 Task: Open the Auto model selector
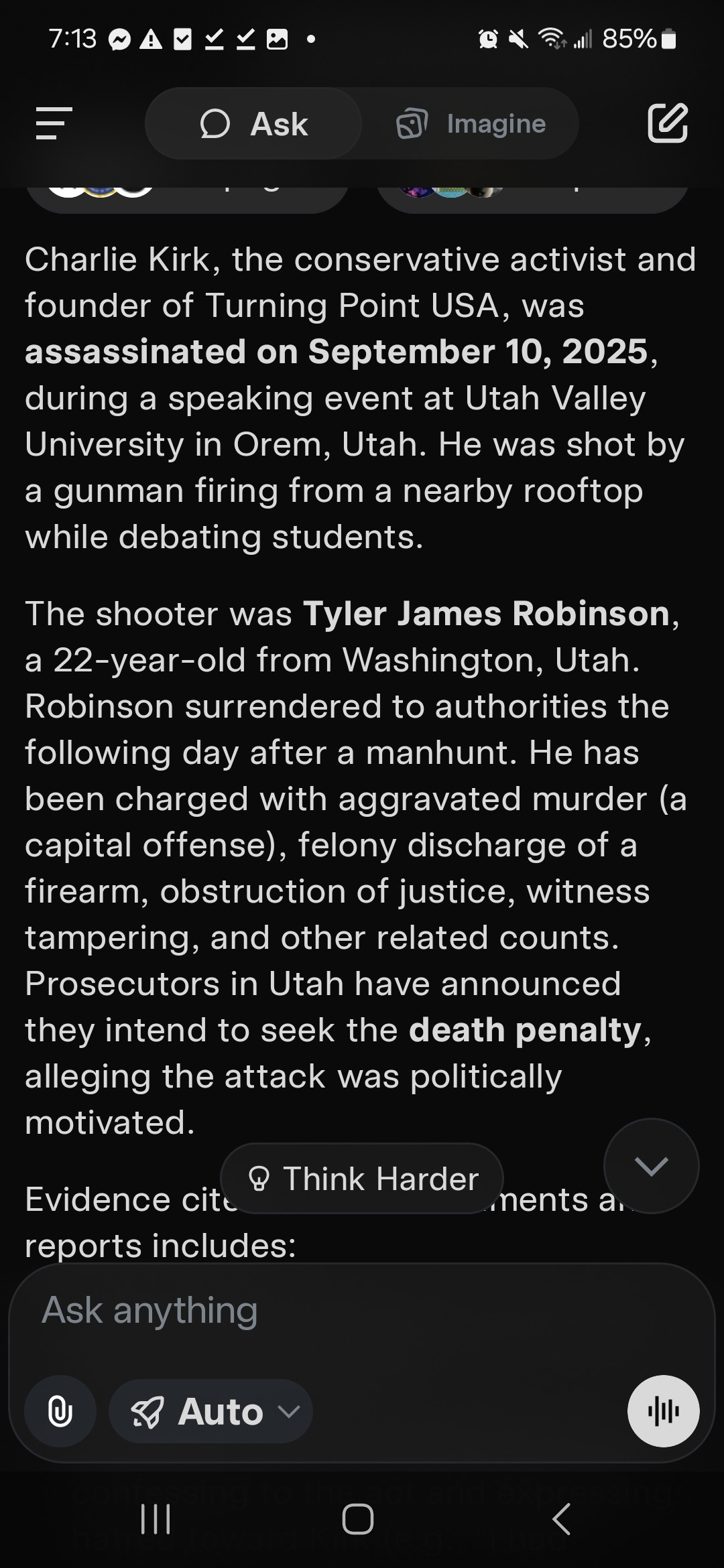(211, 1412)
